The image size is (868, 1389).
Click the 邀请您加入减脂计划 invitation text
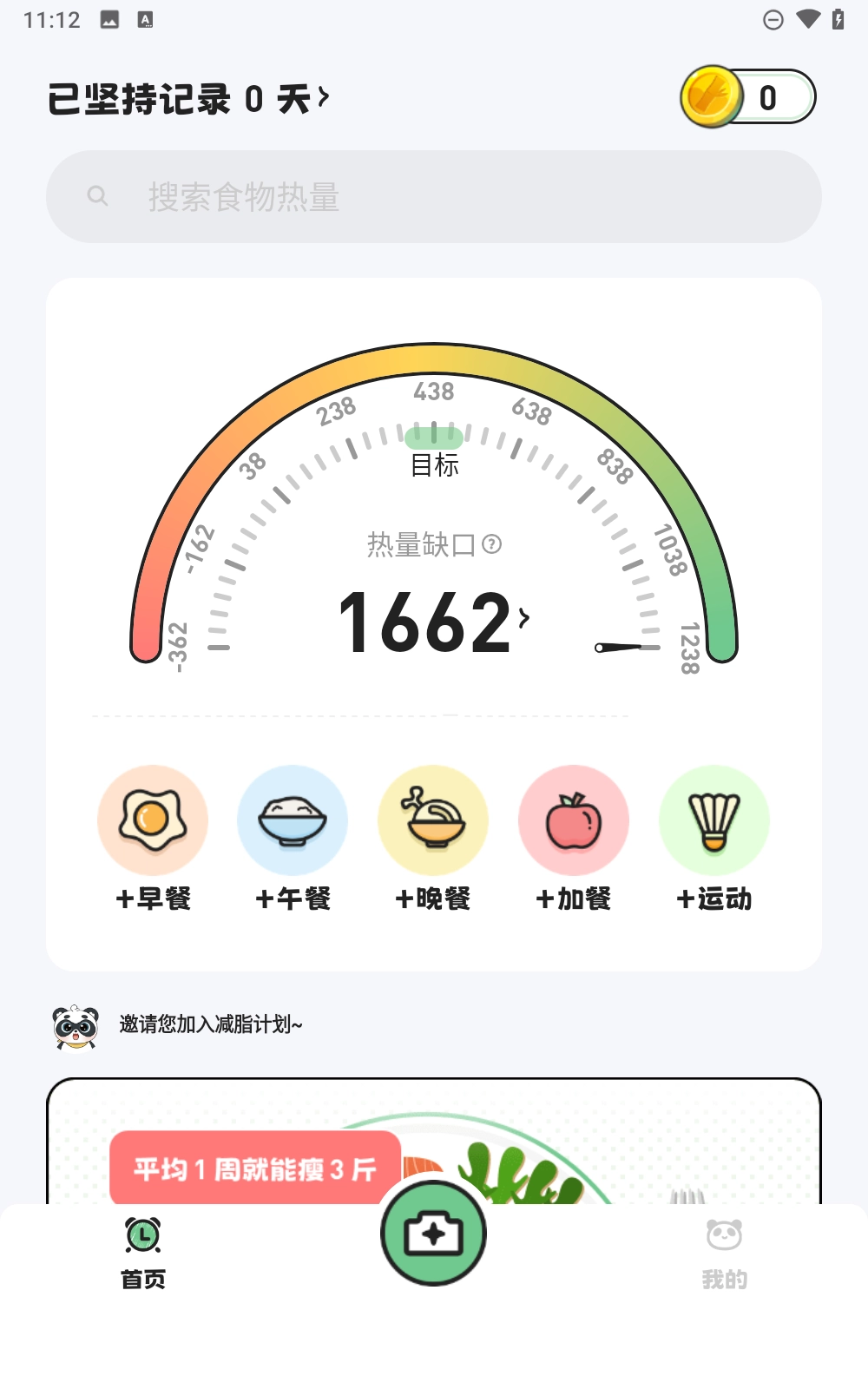click(x=211, y=1025)
